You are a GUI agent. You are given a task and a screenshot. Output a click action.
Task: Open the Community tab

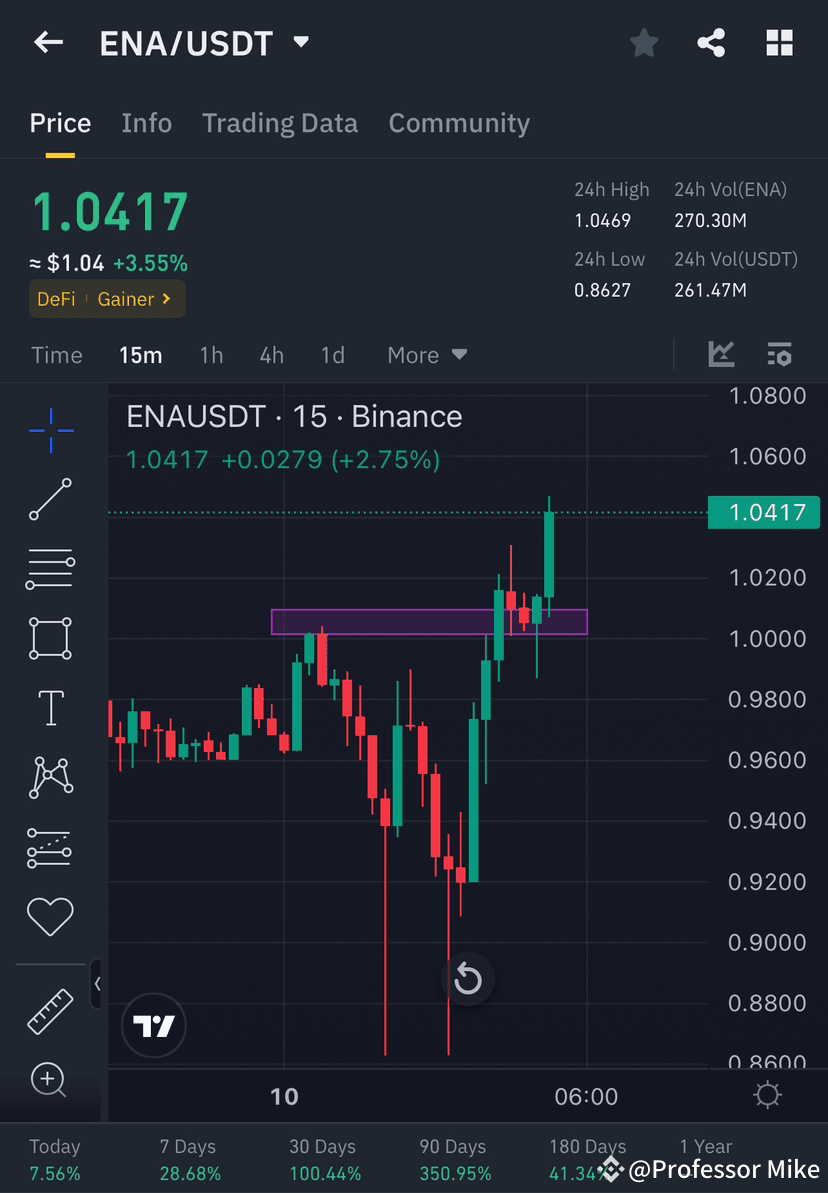pyautogui.click(x=459, y=123)
